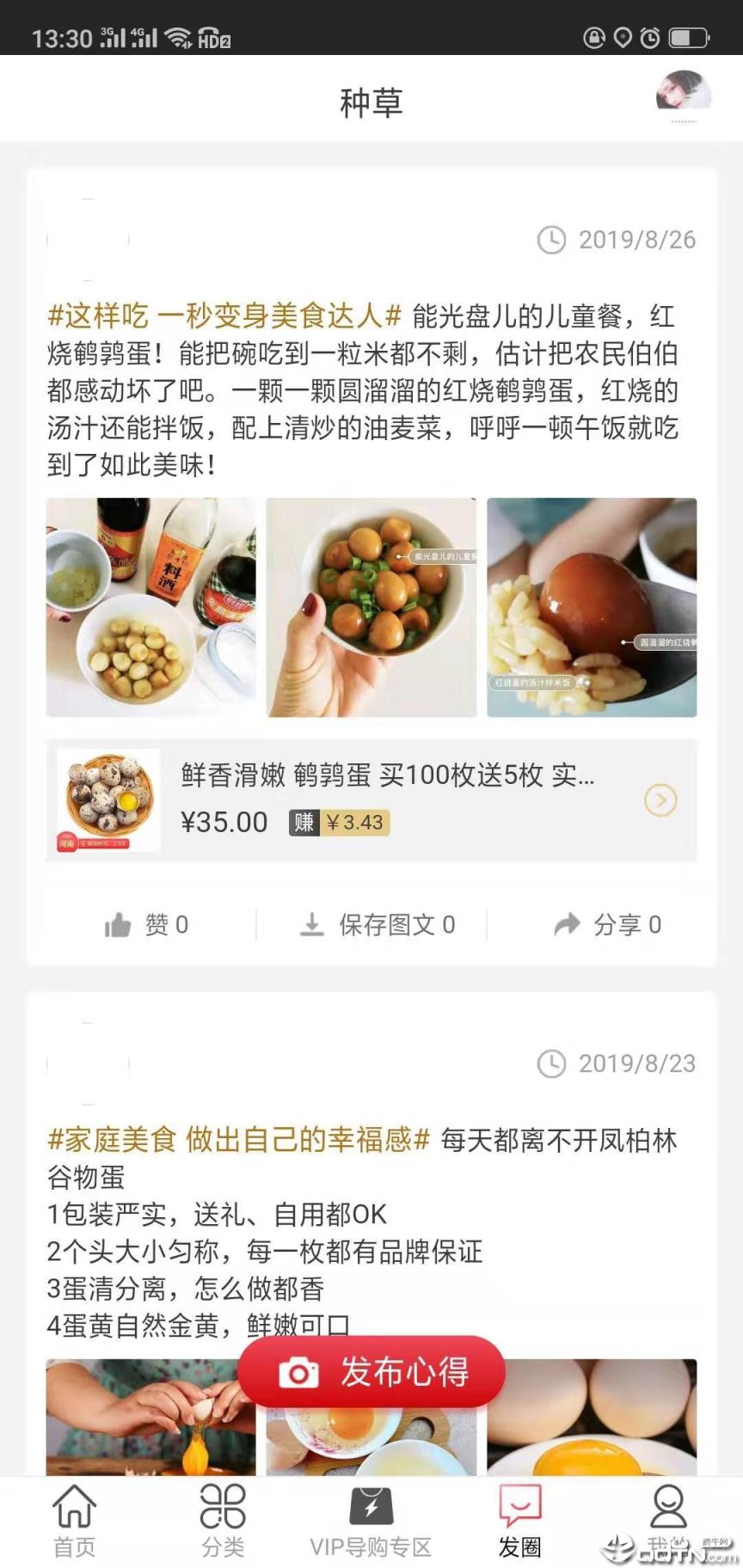The width and height of the screenshot is (743, 1568).
Task: Toggle the alarm icon in the status bar
Action: 649,38
